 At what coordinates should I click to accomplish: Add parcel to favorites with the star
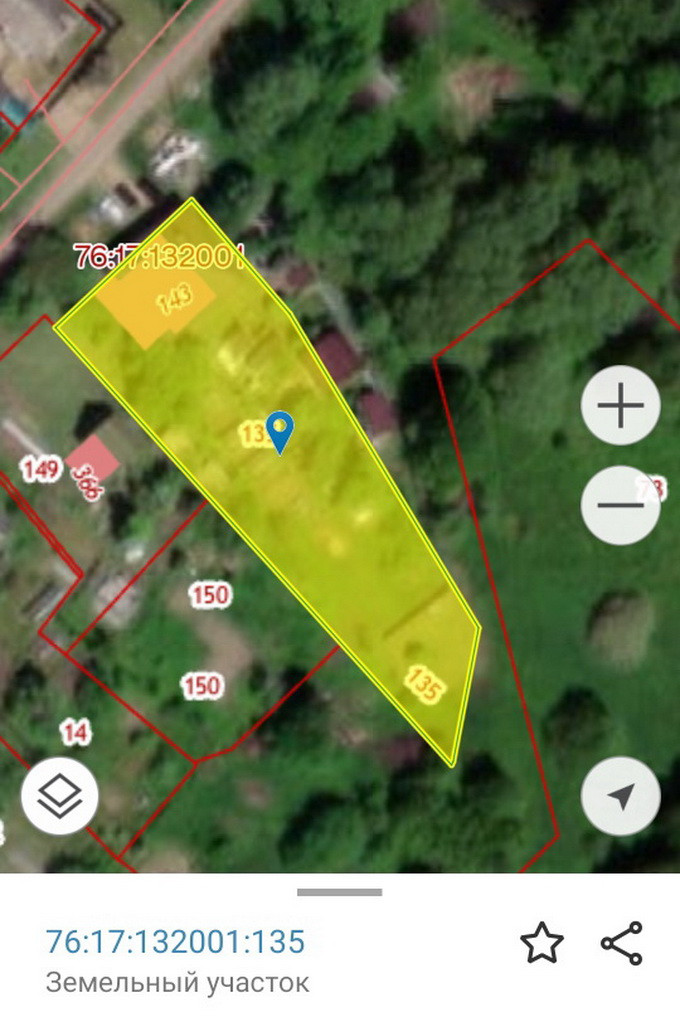pos(542,943)
